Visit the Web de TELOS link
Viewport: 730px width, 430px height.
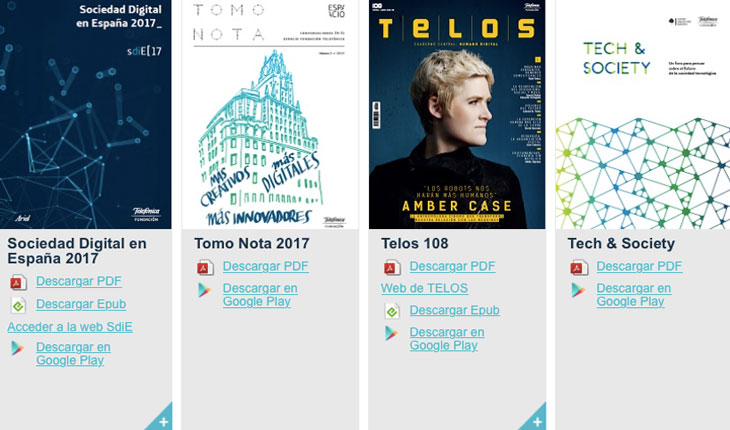coord(424,288)
